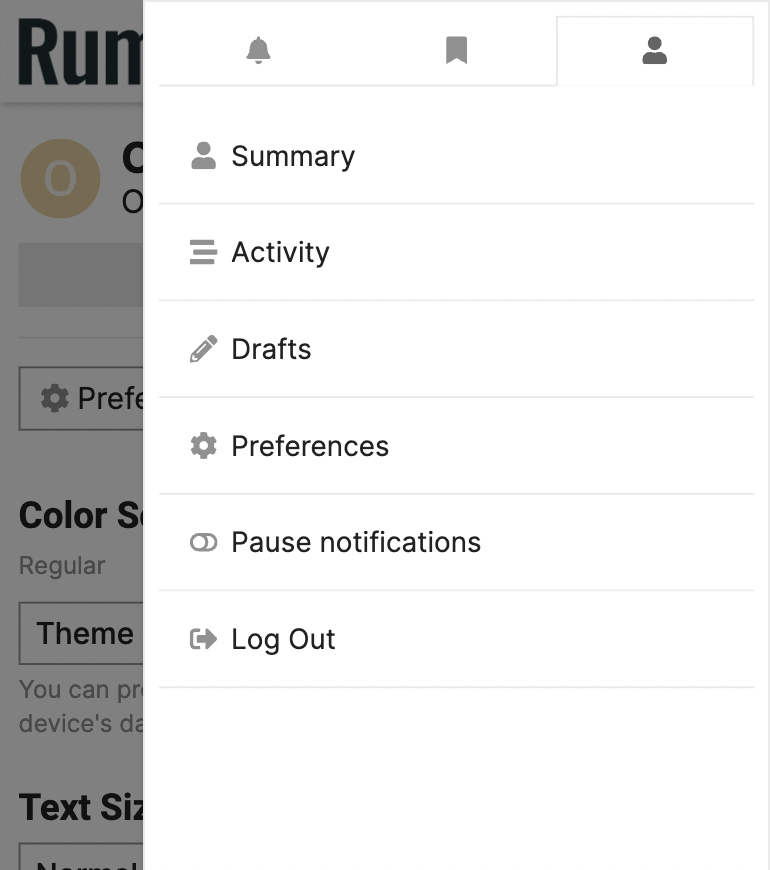Tap Pause notifications

(x=355, y=542)
